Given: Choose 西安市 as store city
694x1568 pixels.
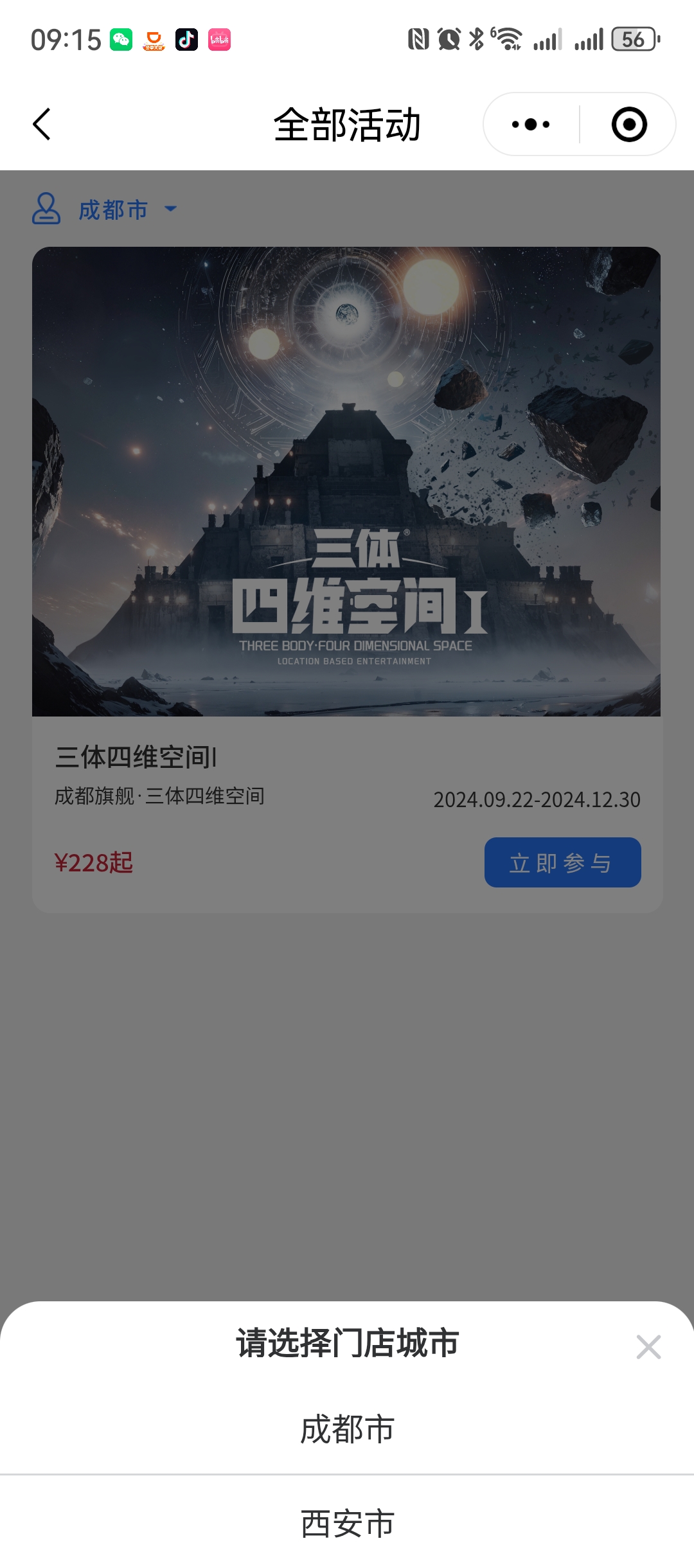Looking at the screenshot, I should [347, 1523].
